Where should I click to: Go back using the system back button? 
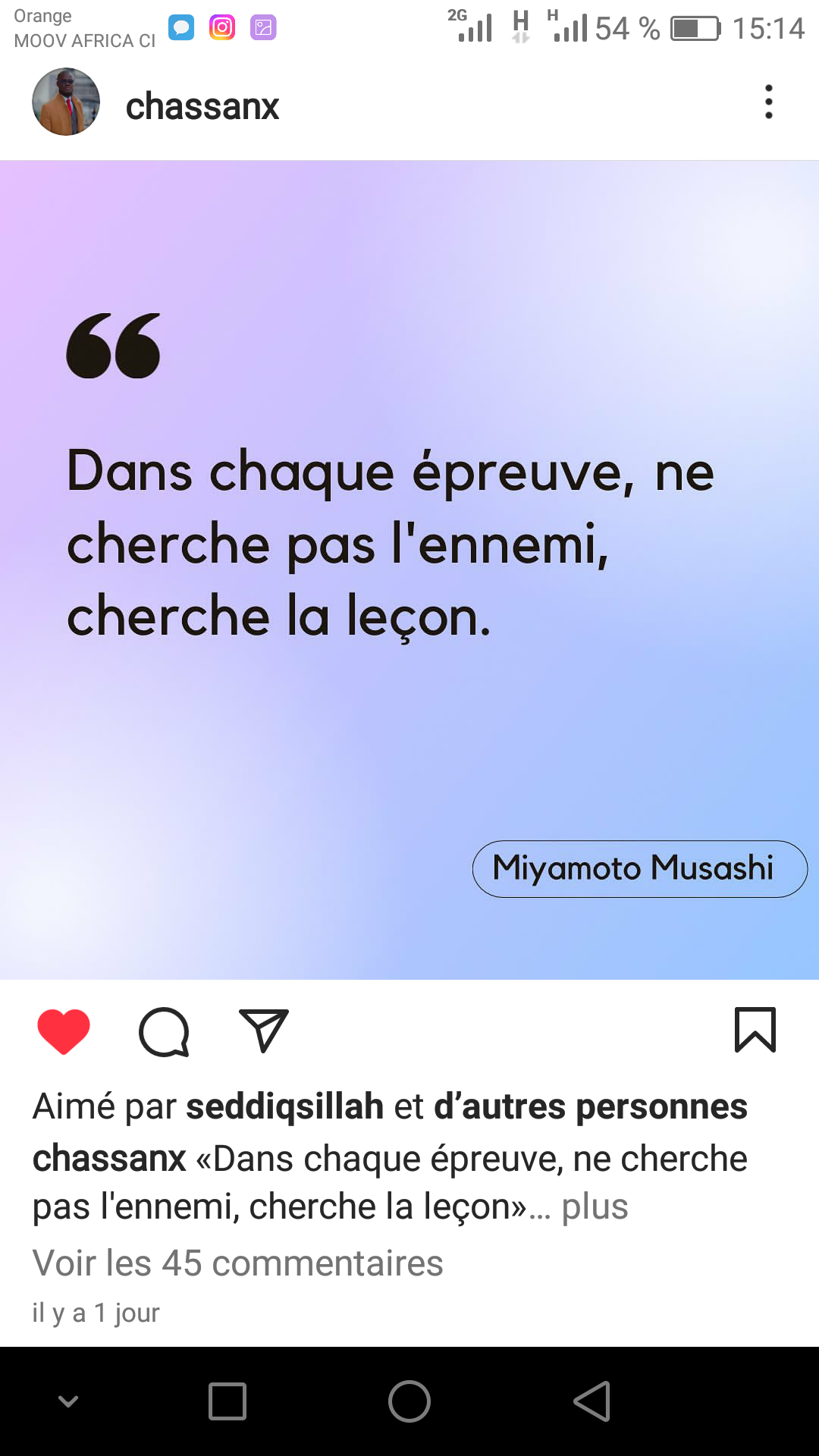[x=592, y=1401]
